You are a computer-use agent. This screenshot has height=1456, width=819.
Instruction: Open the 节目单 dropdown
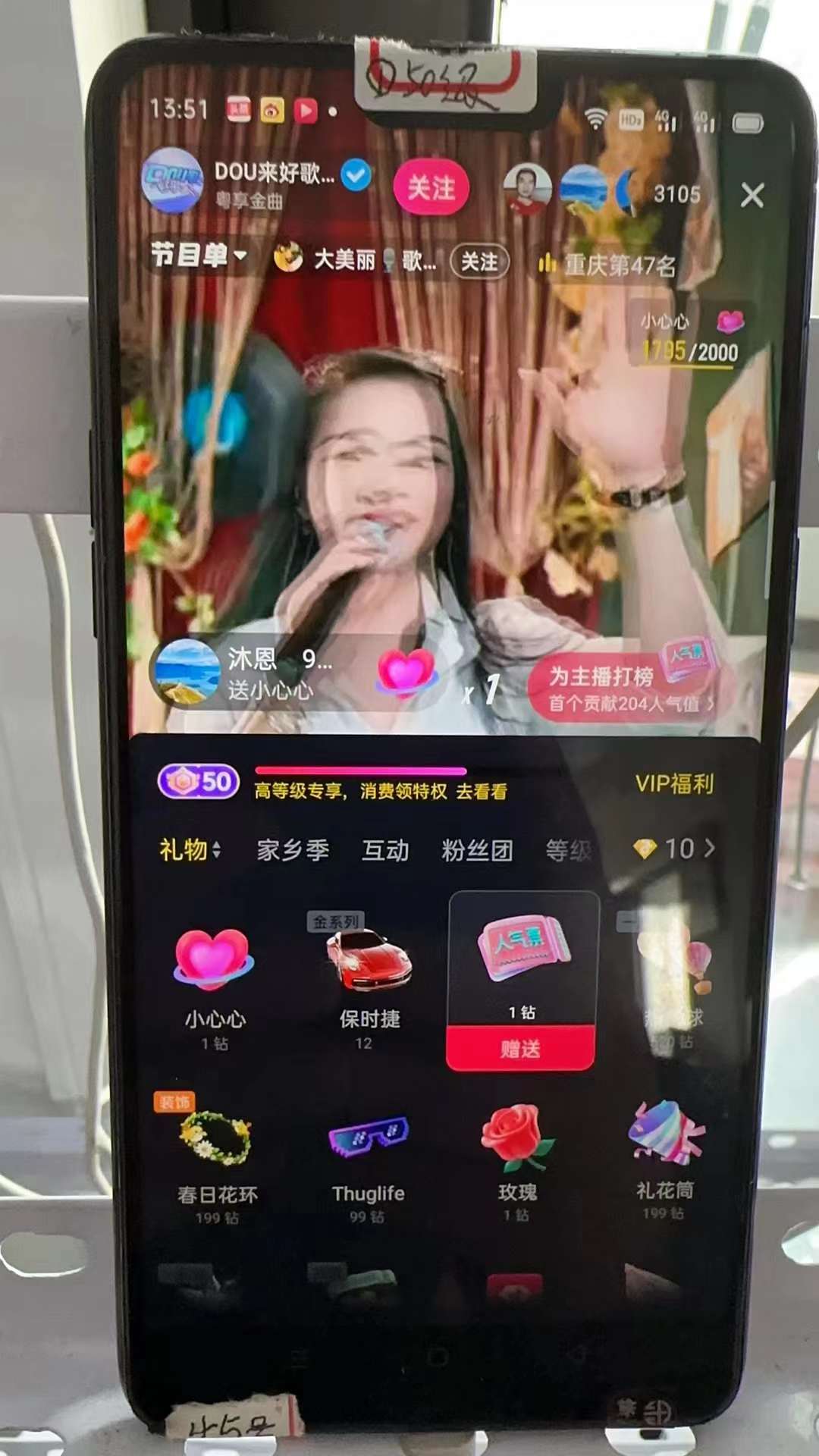(x=198, y=256)
